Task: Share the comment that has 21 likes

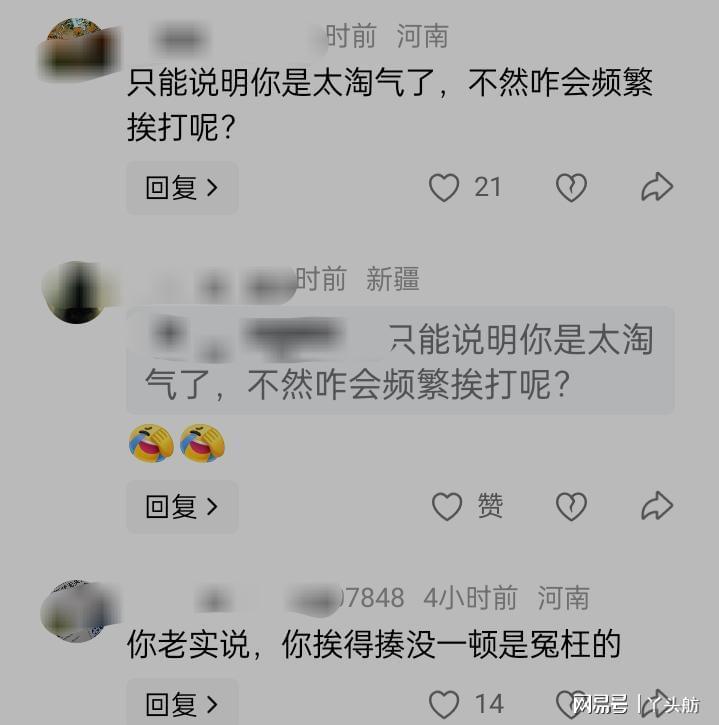Action: click(657, 188)
